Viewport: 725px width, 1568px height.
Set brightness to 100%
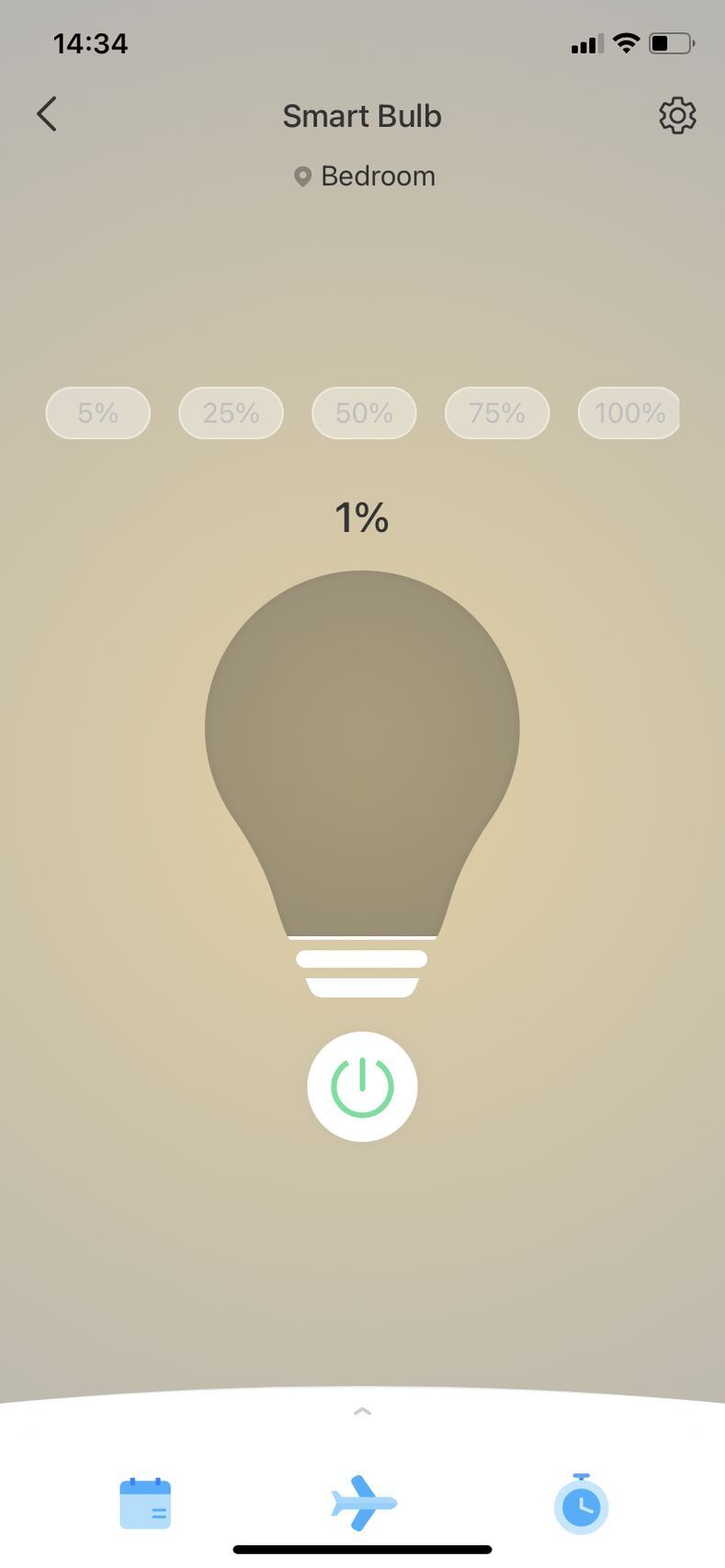pos(629,413)
